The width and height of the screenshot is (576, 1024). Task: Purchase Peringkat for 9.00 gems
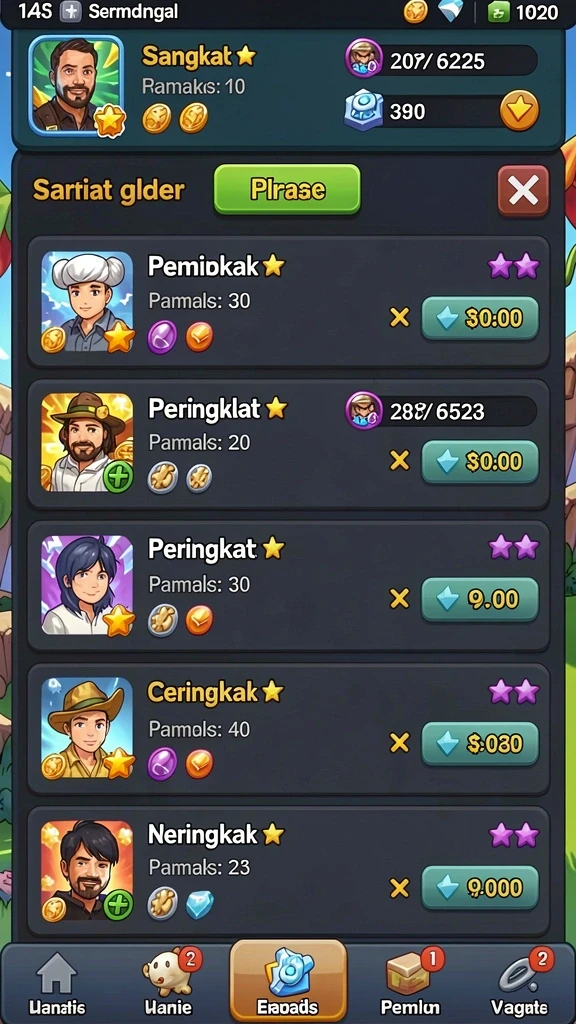(480, 599)
